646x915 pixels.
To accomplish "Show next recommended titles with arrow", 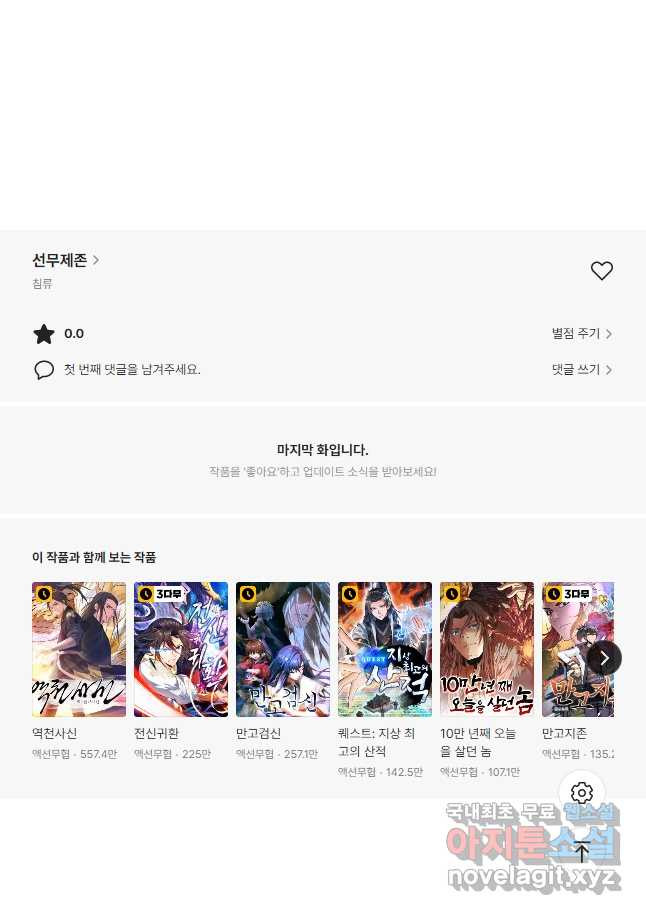I will (x=604, y=657).
